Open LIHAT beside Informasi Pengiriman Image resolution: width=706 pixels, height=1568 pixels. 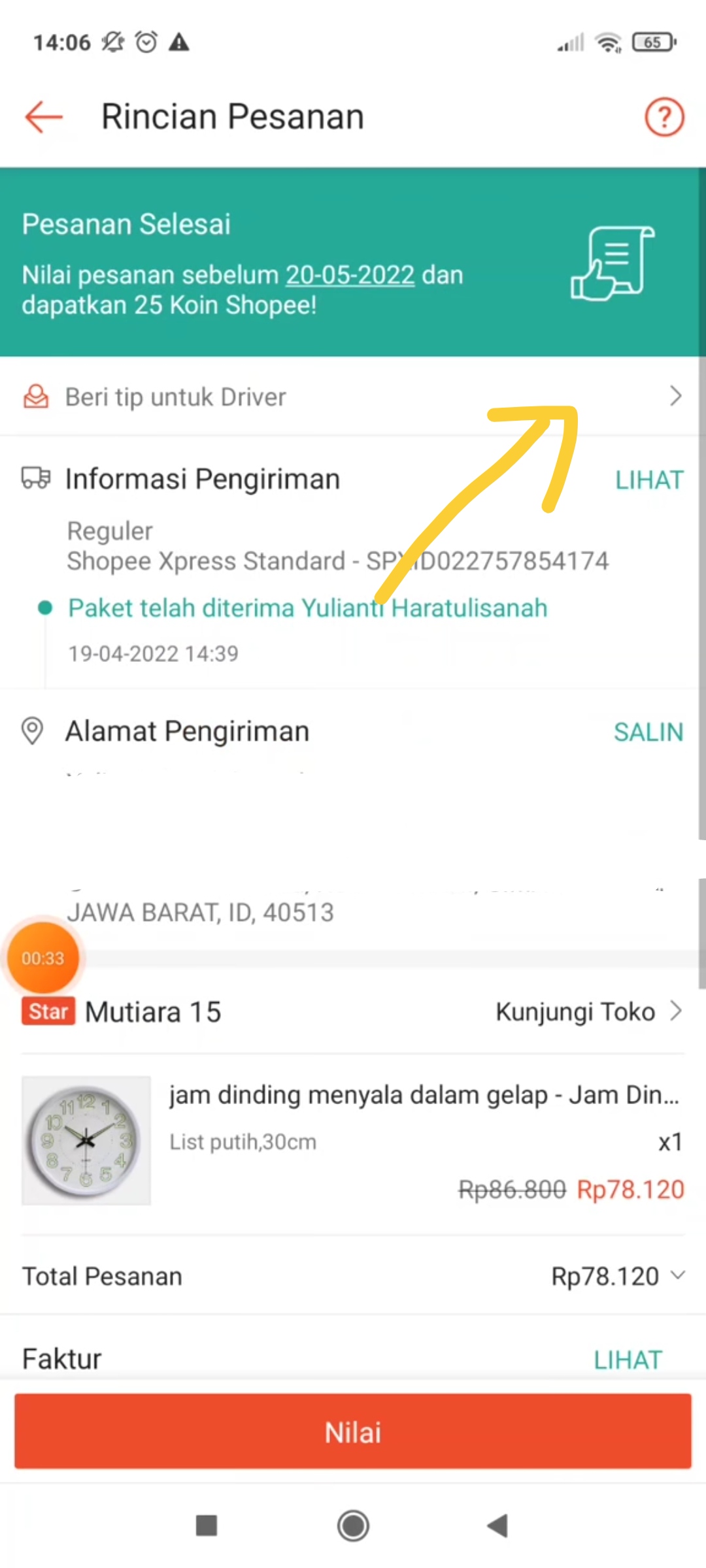649,479
